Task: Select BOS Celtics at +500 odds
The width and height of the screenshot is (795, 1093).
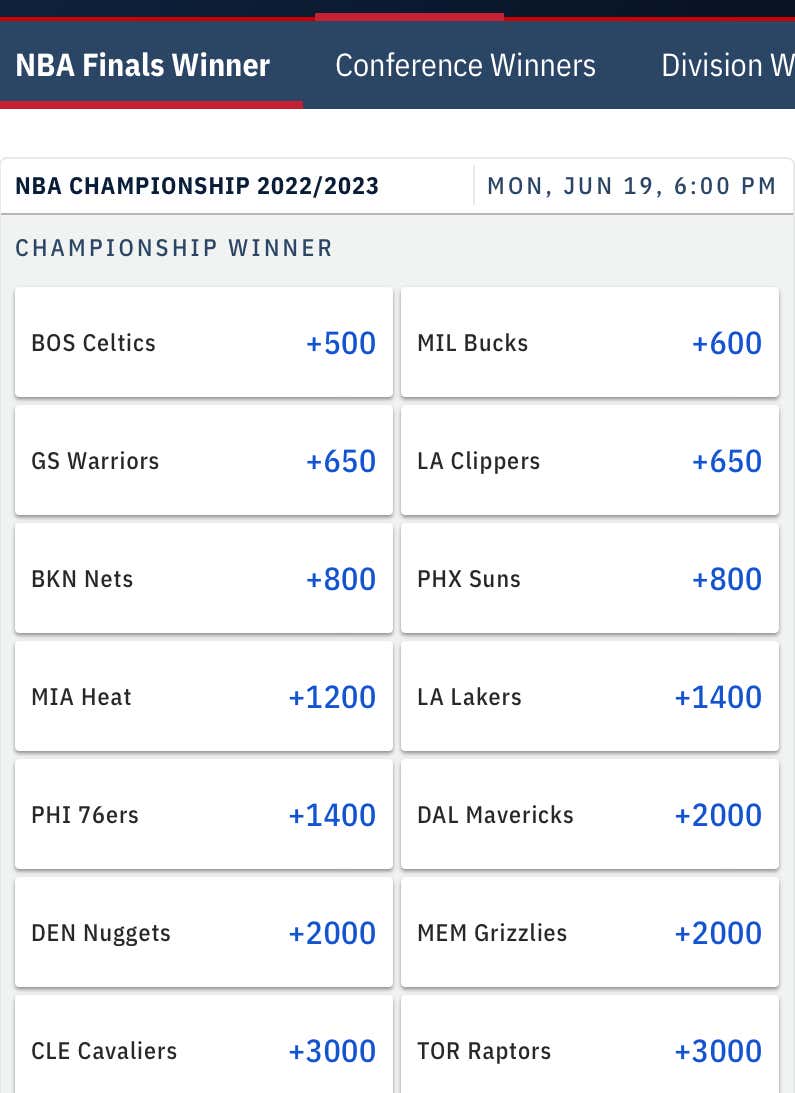Action: pos(203,342)
